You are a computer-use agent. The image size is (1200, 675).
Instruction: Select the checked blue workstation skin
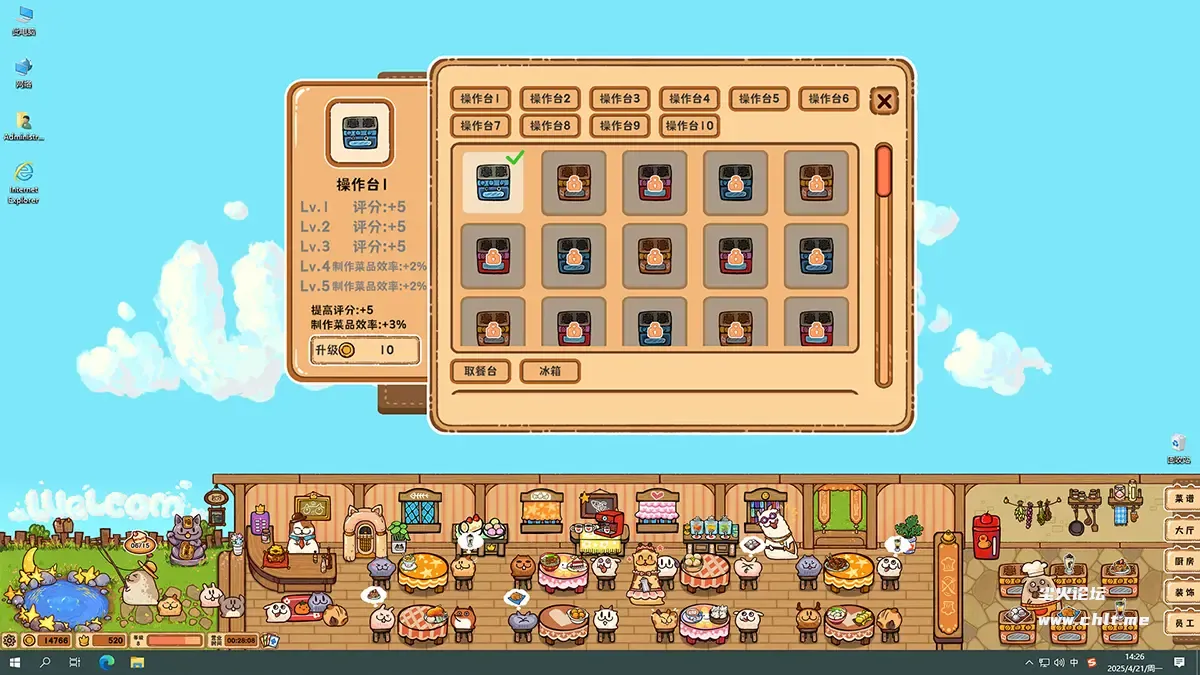pyautogui.click(x=493, y=183)
